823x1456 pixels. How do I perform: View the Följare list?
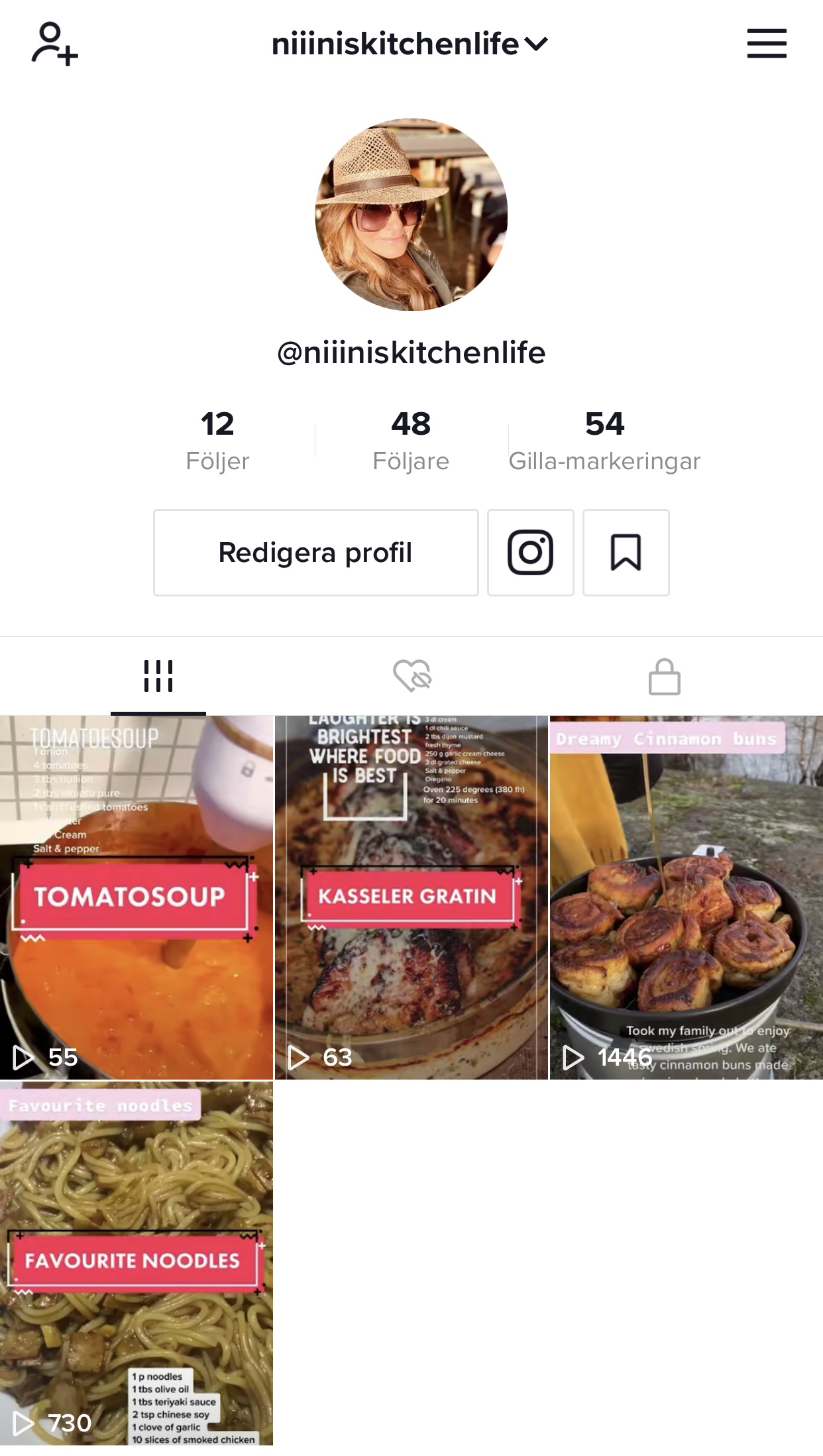[x=411, y=440]
